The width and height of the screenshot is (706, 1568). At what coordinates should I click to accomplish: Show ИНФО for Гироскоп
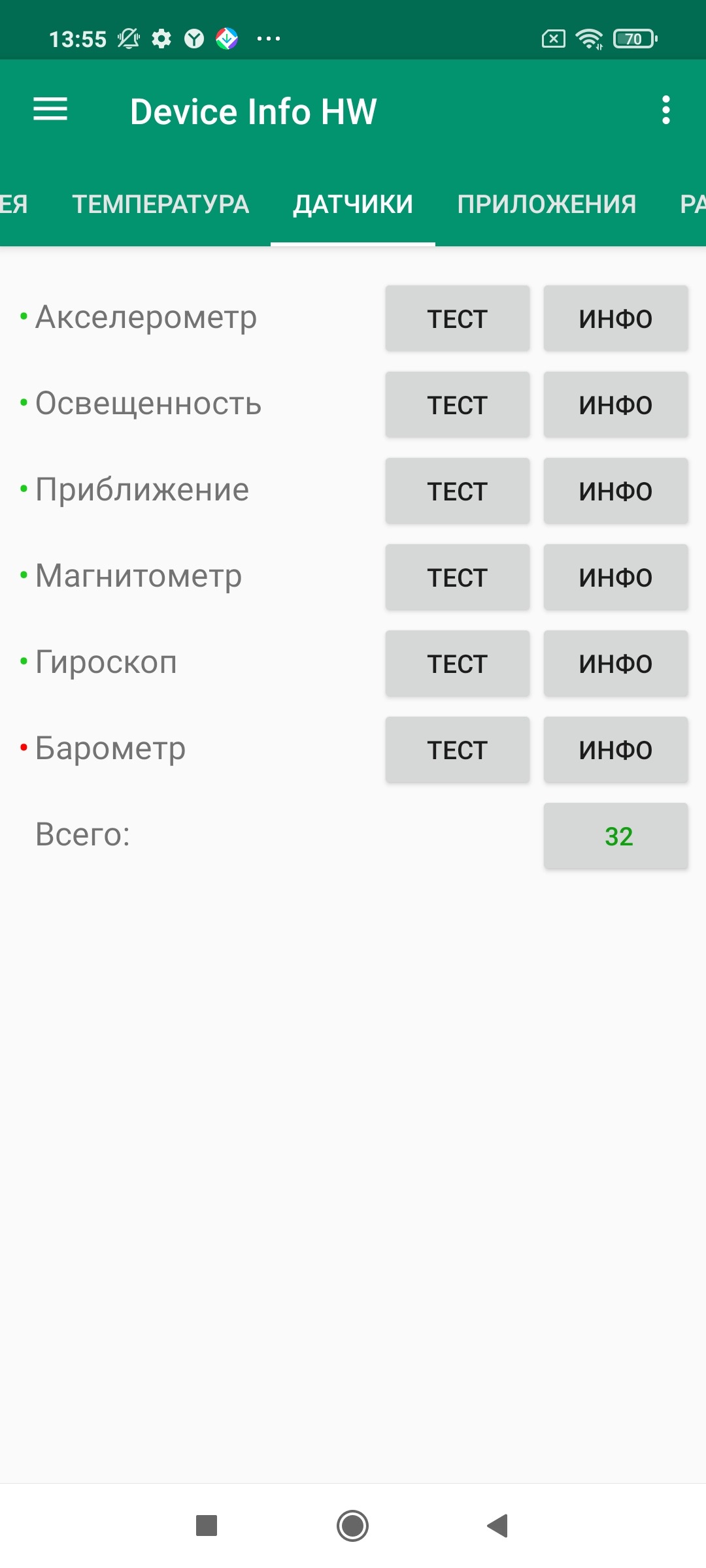pos(615,664)
